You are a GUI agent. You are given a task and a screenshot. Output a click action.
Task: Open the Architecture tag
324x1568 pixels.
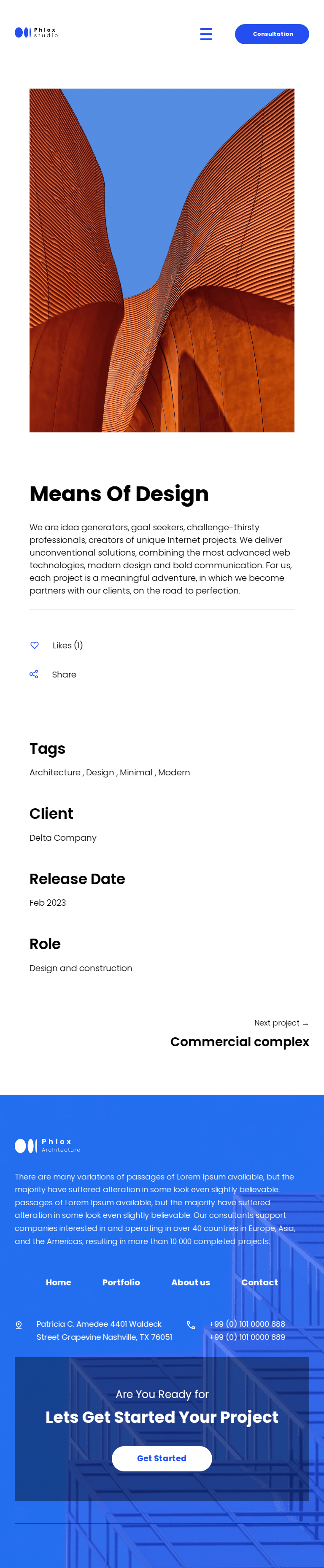pyautogui.click(x=55, y=772)
